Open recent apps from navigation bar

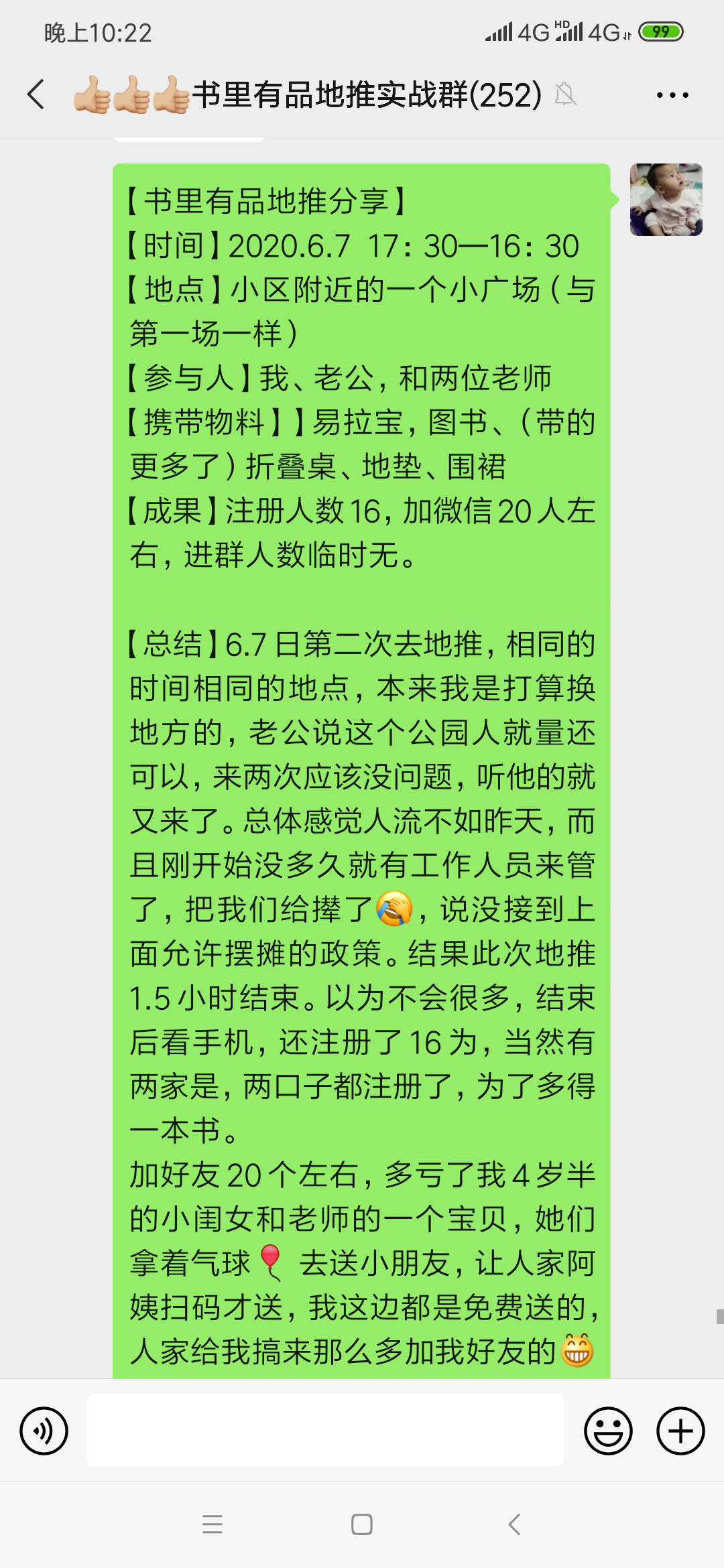pos(213,1524)
